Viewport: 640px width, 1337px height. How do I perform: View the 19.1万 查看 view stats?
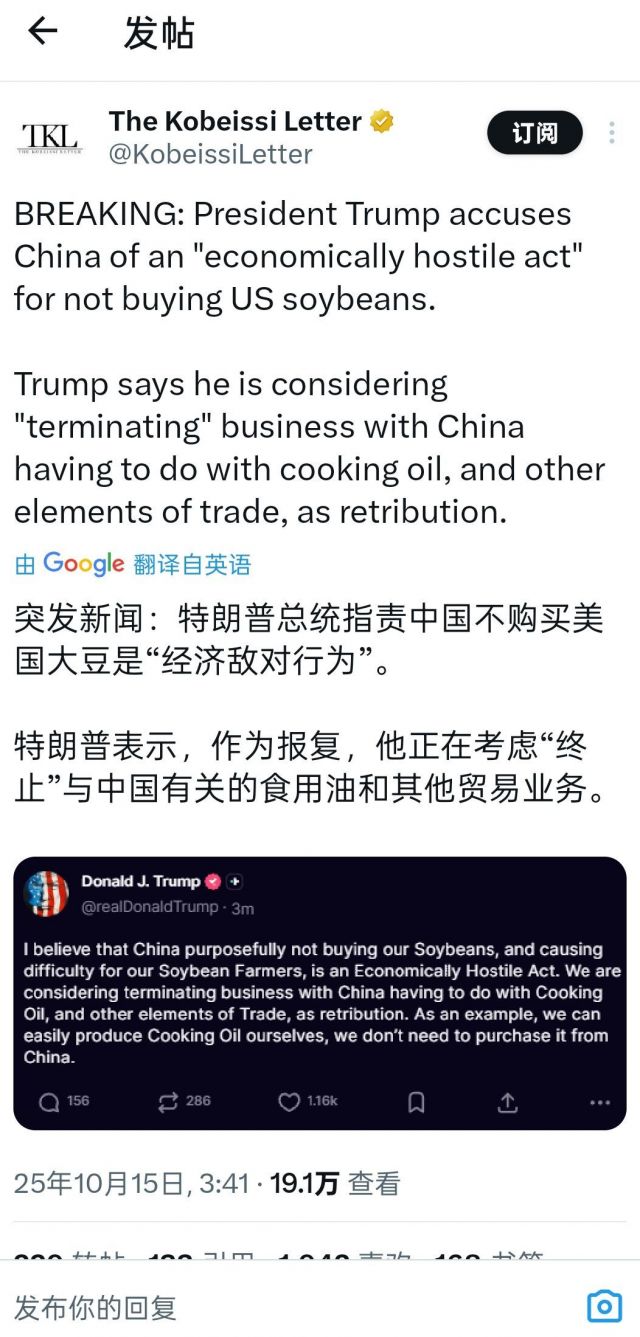click(x=335, y=1184)
